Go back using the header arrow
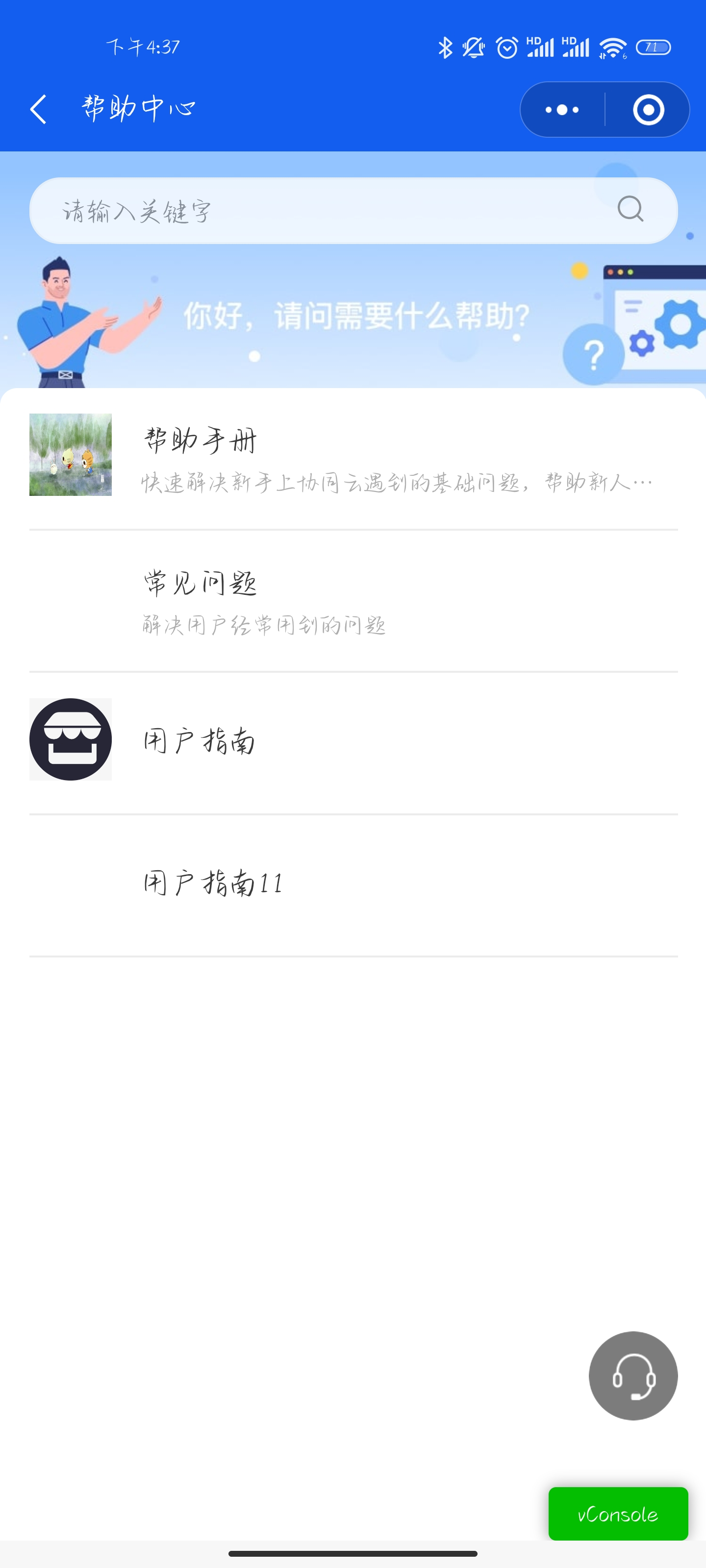Viewport: 706px width, 1568px height. (38, 110)
